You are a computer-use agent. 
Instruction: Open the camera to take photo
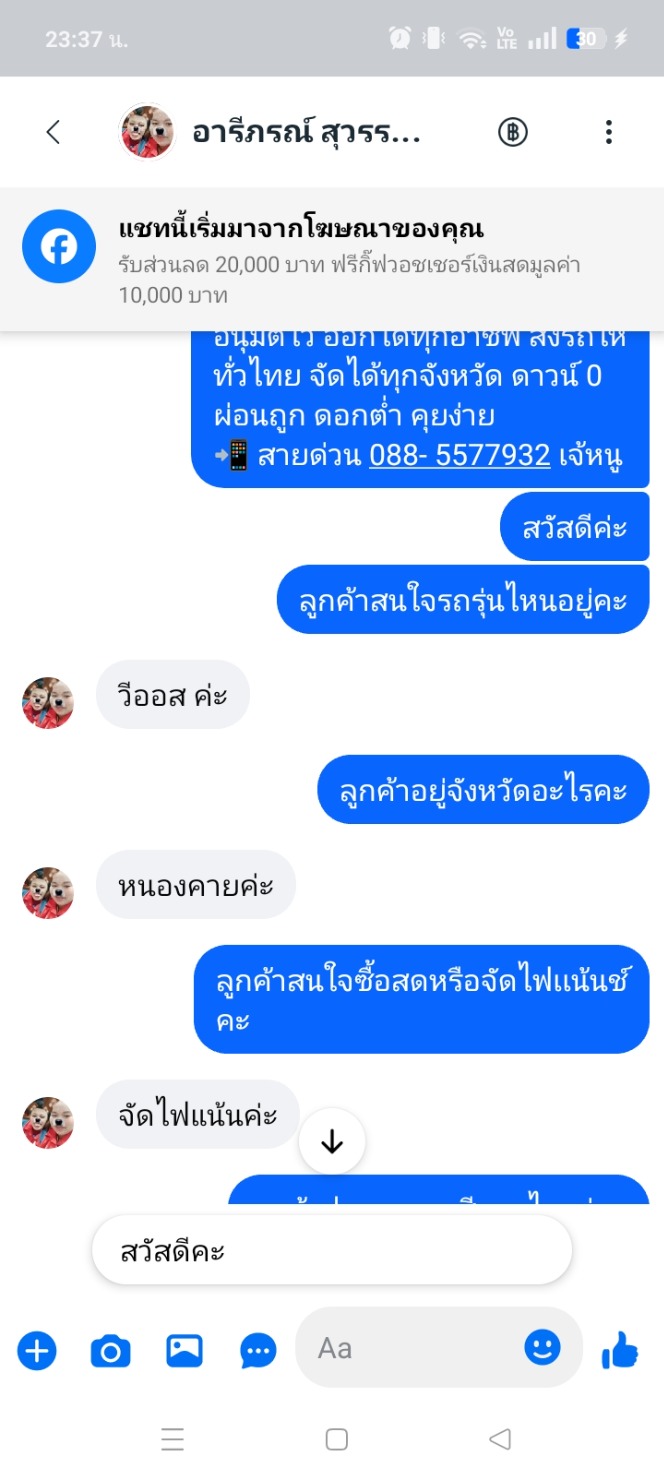click(111, 1351)
